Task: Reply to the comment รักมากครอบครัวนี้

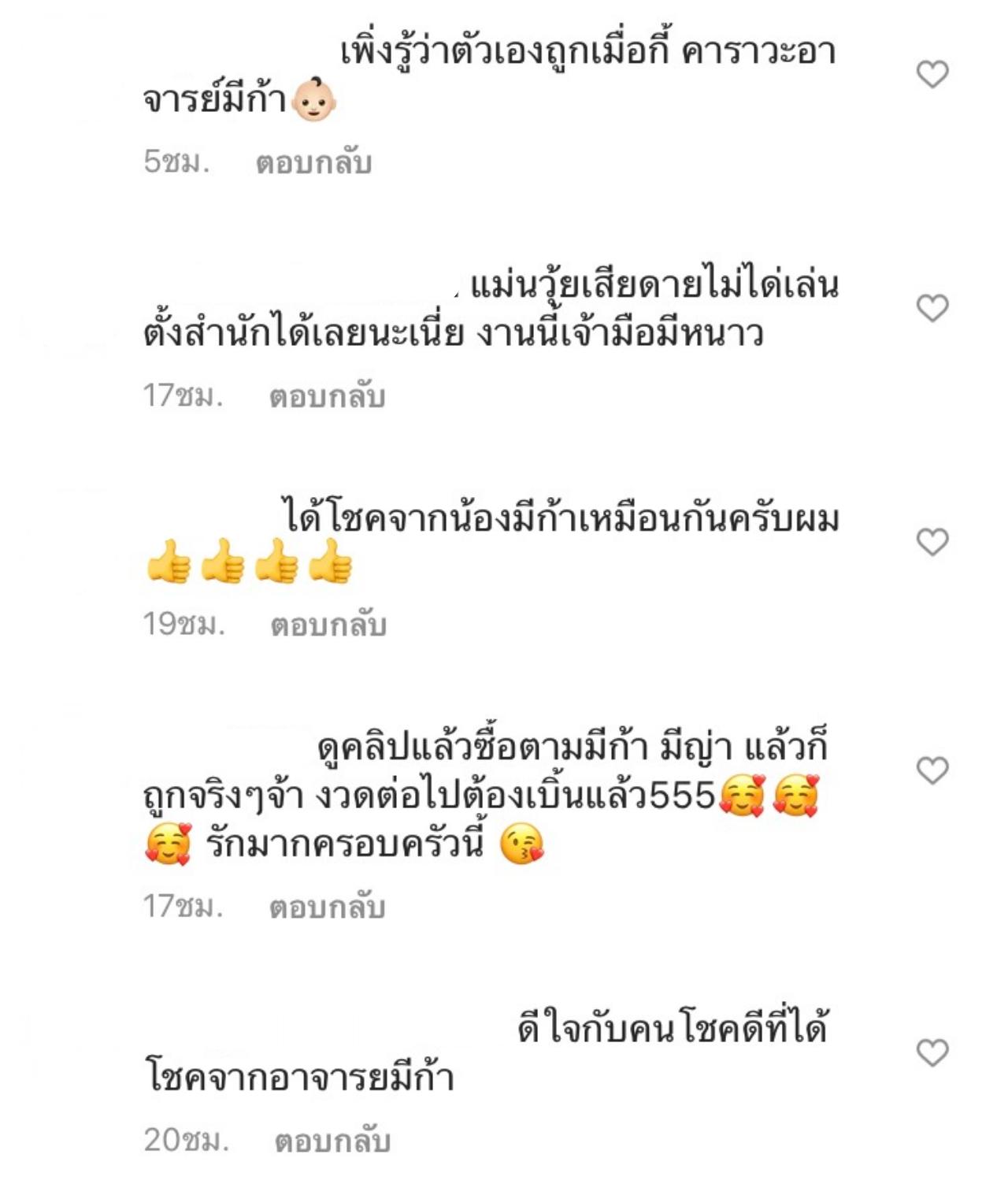Action: tap(327, 907)
